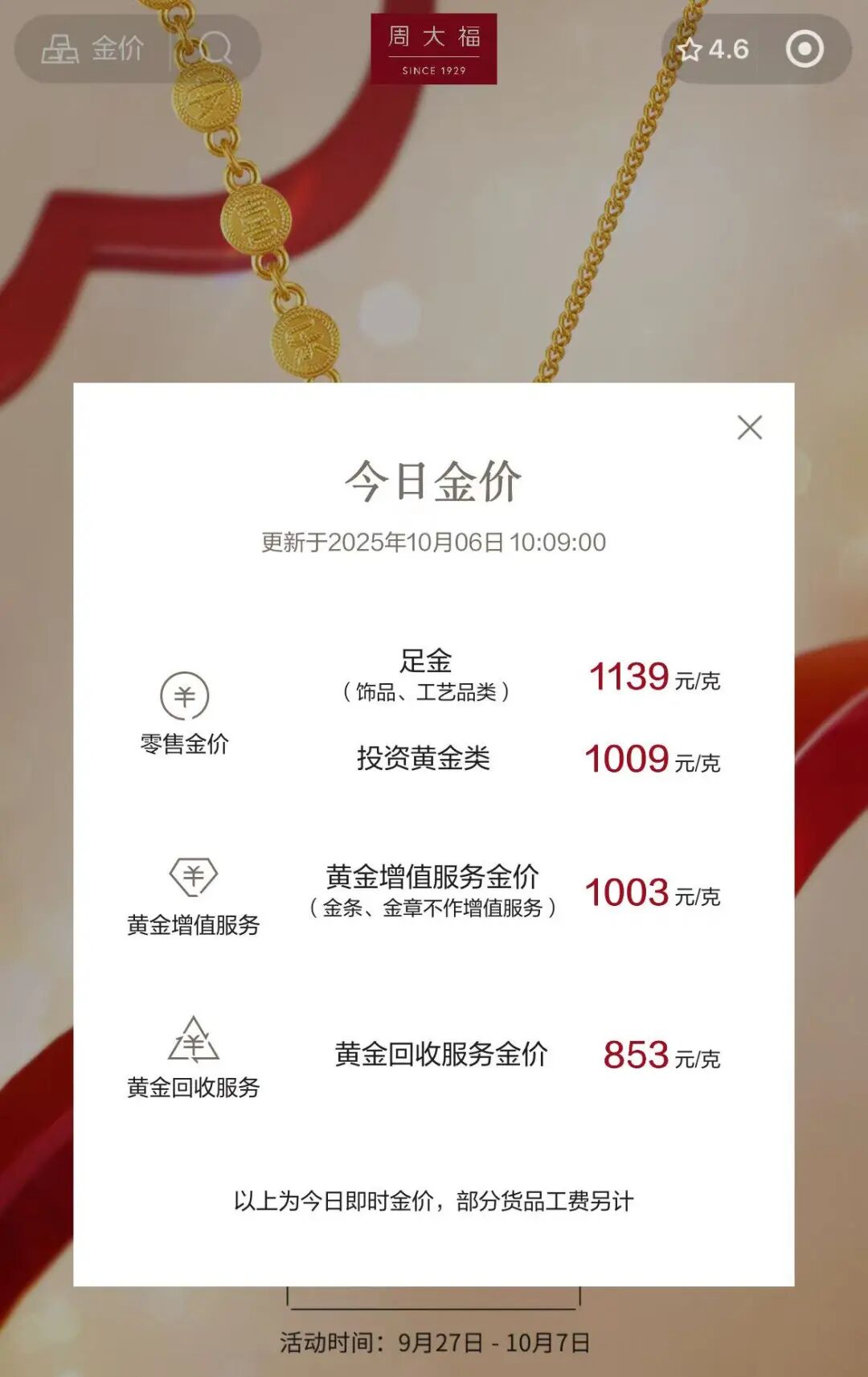Tap the mini program close circle
This screenshot has height=1377, width=868.
tap(805, 50)
